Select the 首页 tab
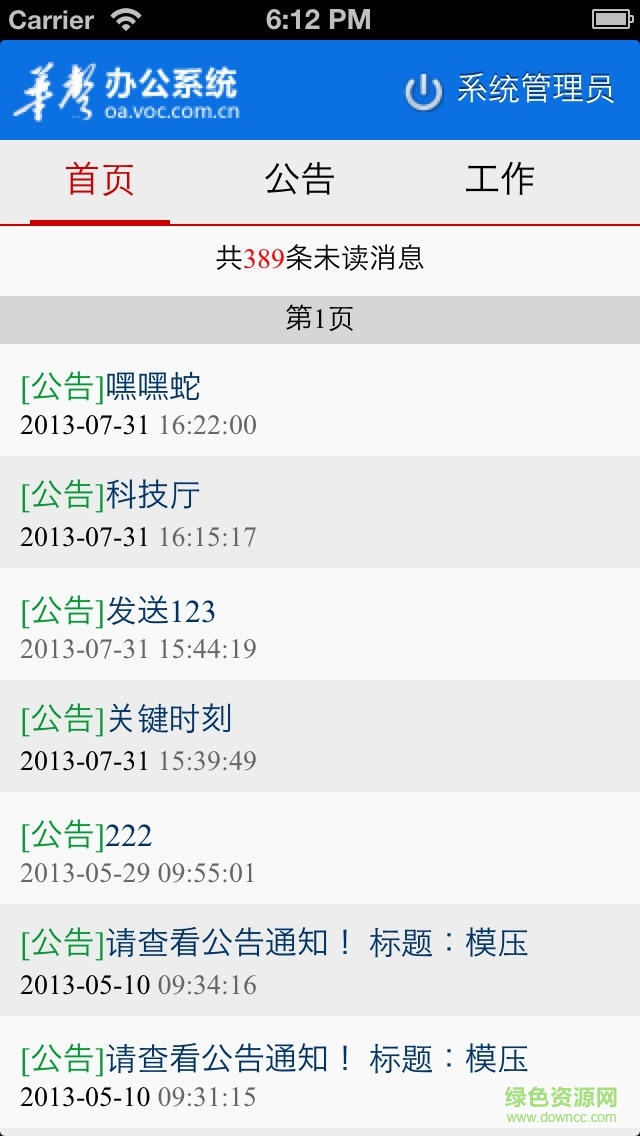The width and height of the screenshot is (640, 1136). tap(100, 180)
